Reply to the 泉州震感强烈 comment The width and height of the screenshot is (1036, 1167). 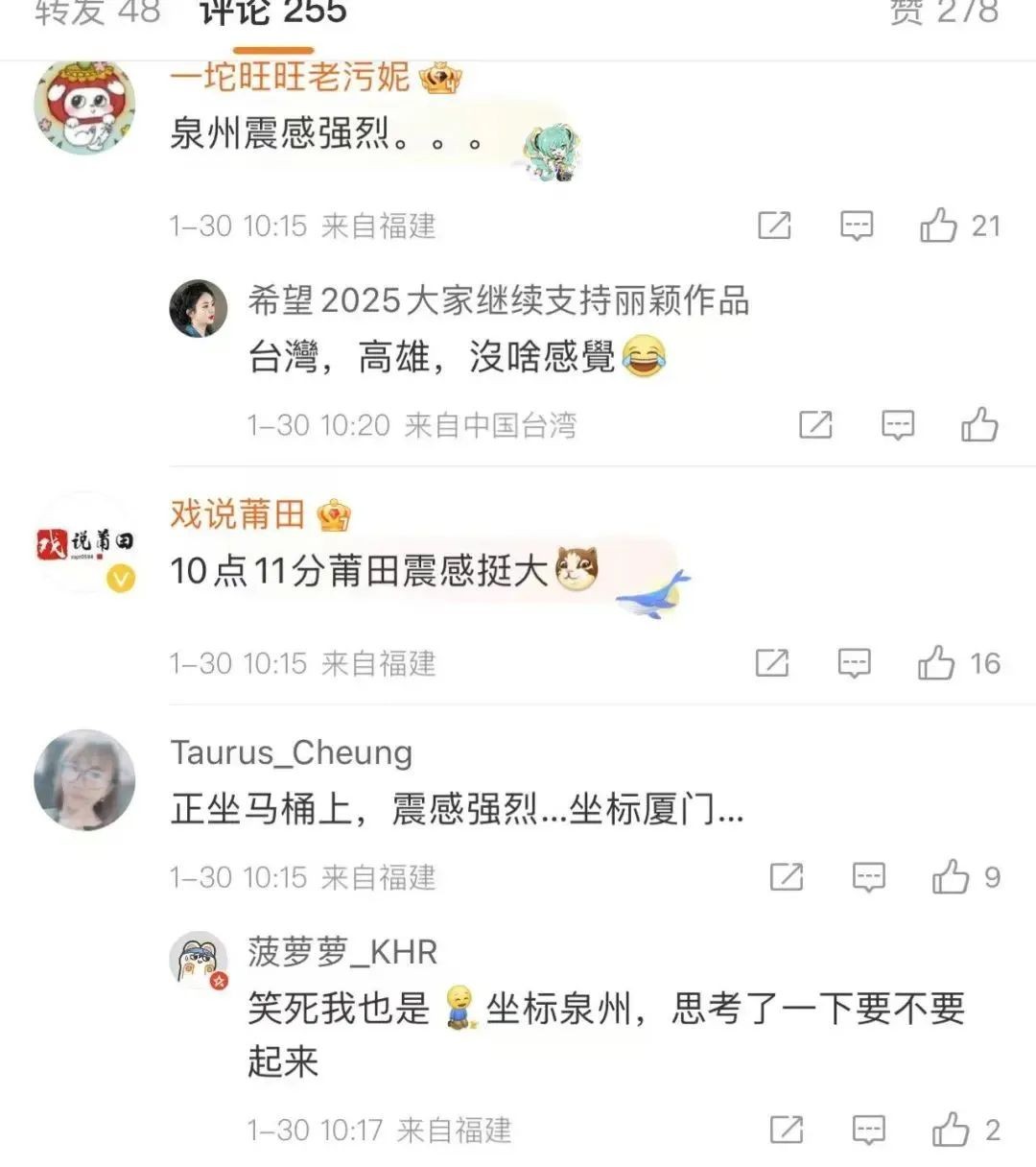(x=856, y=226)
